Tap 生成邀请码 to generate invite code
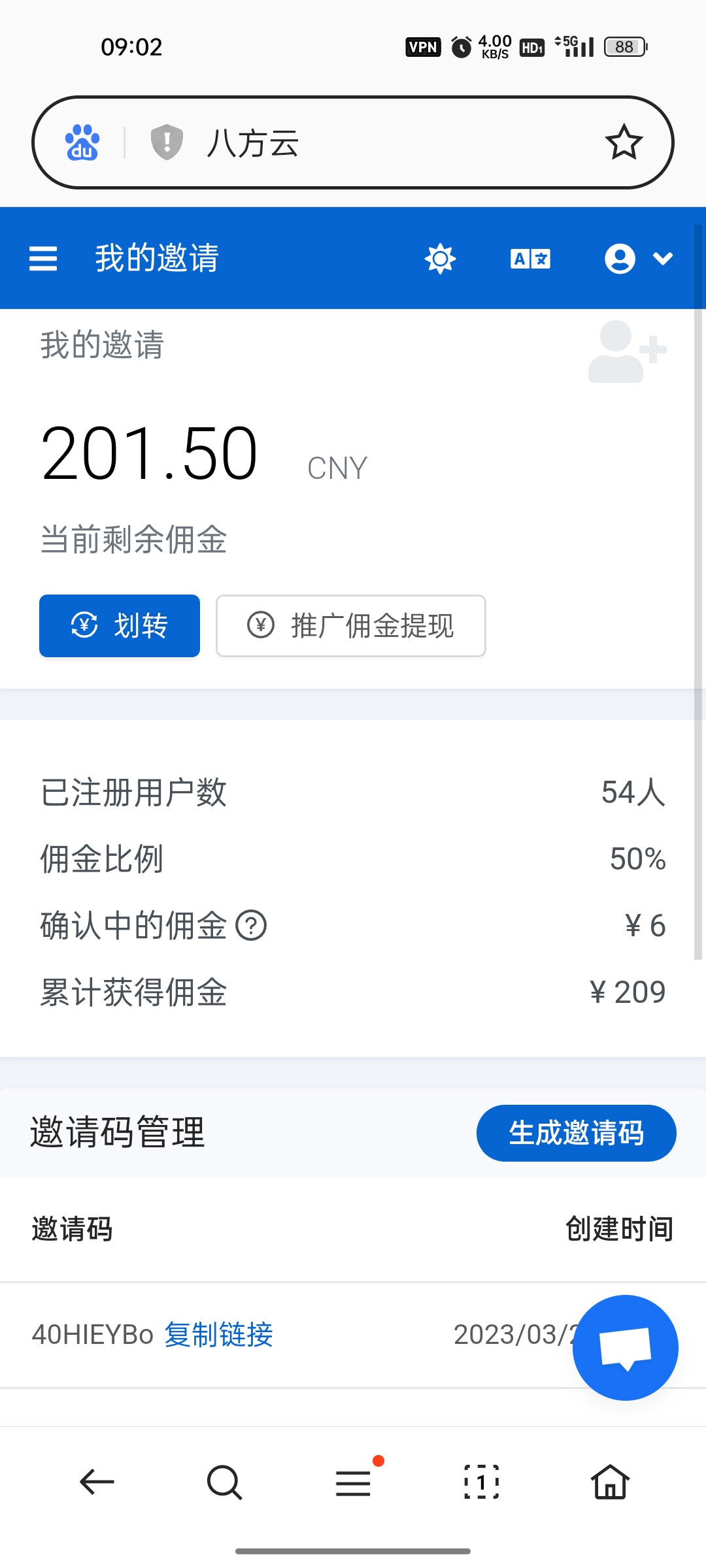 pyautogui.click(x=576, y=1133)
